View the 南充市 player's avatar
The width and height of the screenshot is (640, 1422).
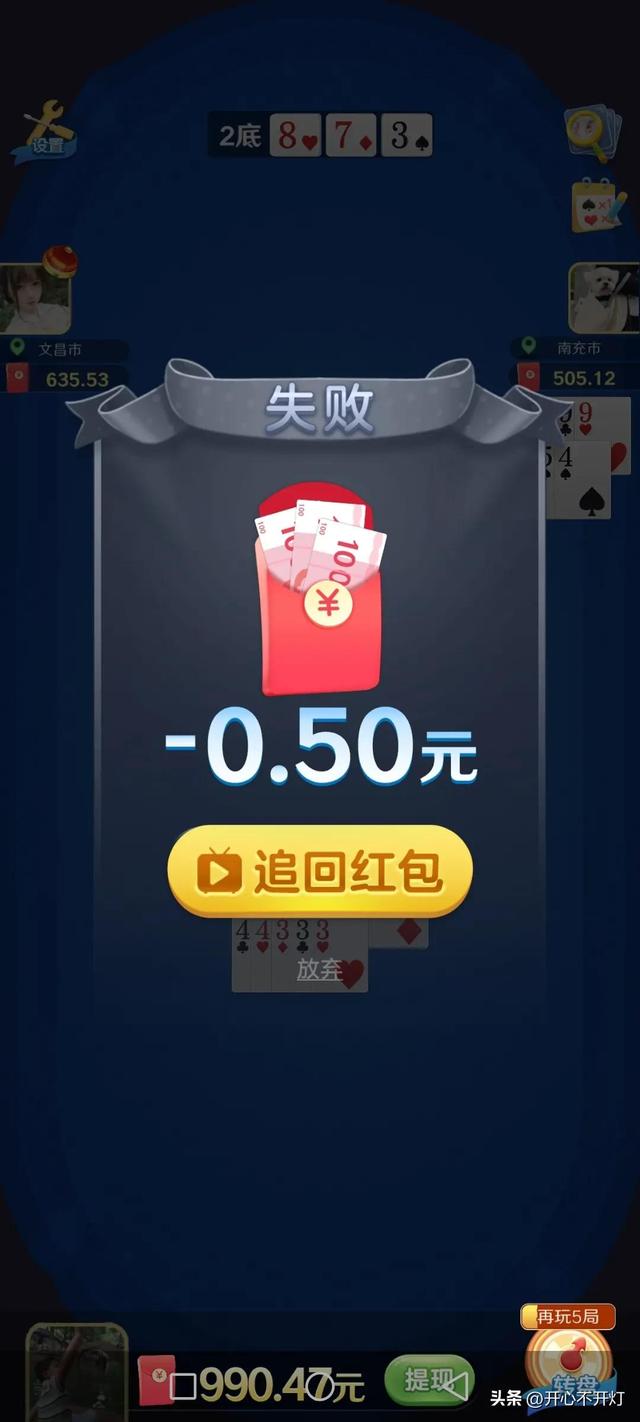tap(604, 298)
